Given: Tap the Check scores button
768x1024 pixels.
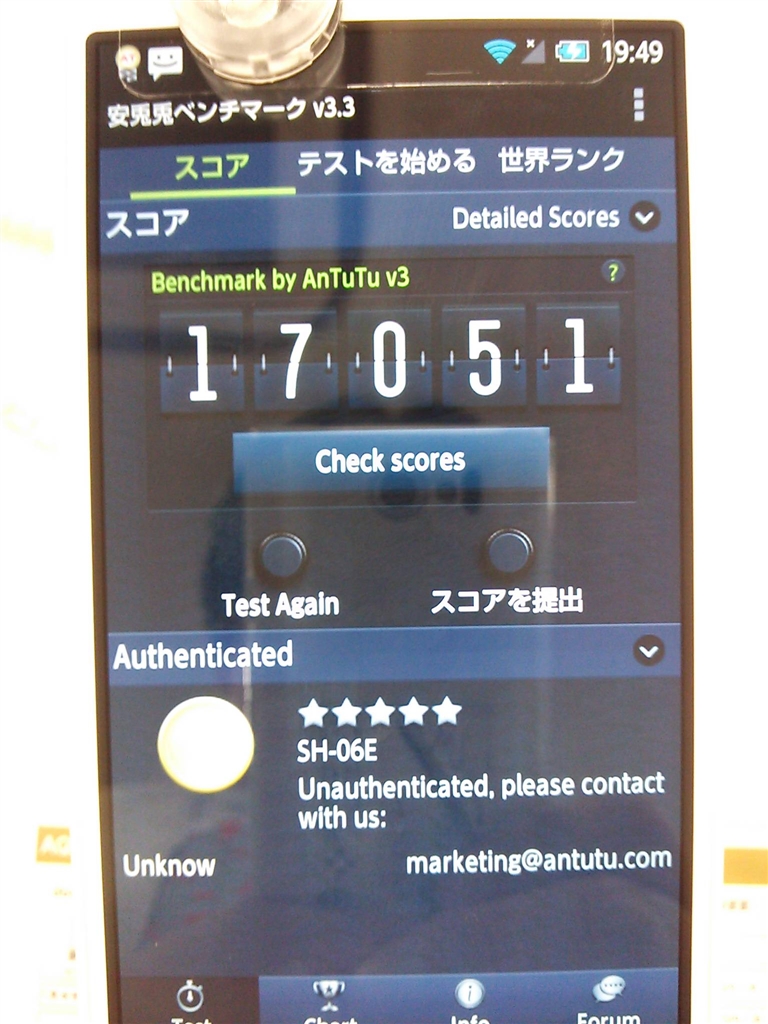Looking at the screenshot, I should click(391, 460).
